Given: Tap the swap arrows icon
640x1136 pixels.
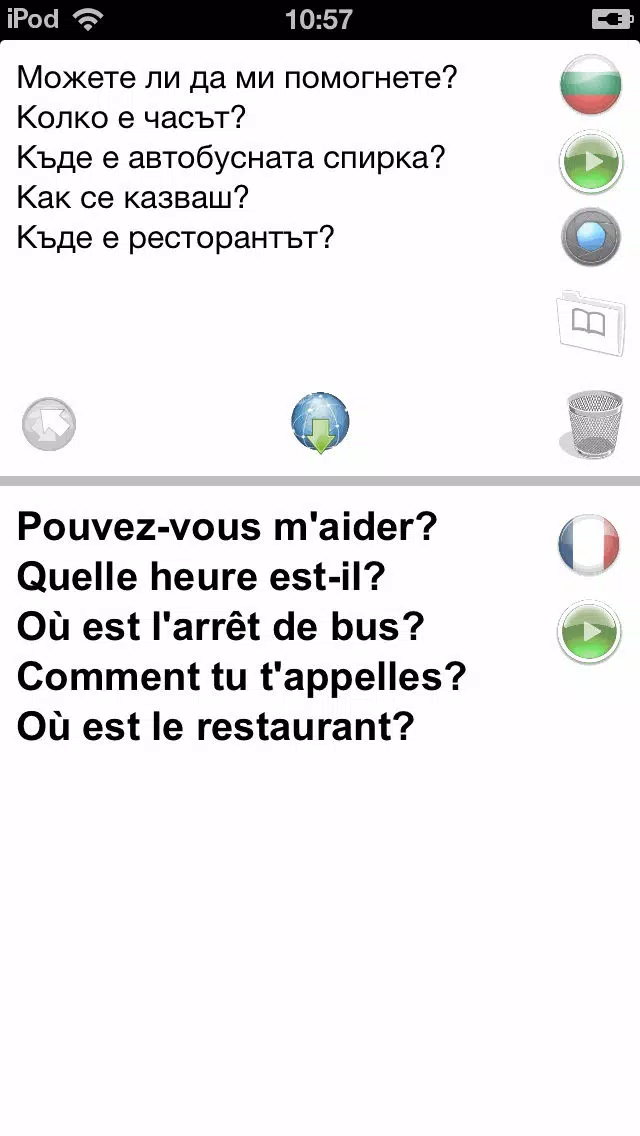Looking at the screenshot, I should coord(49,424).
